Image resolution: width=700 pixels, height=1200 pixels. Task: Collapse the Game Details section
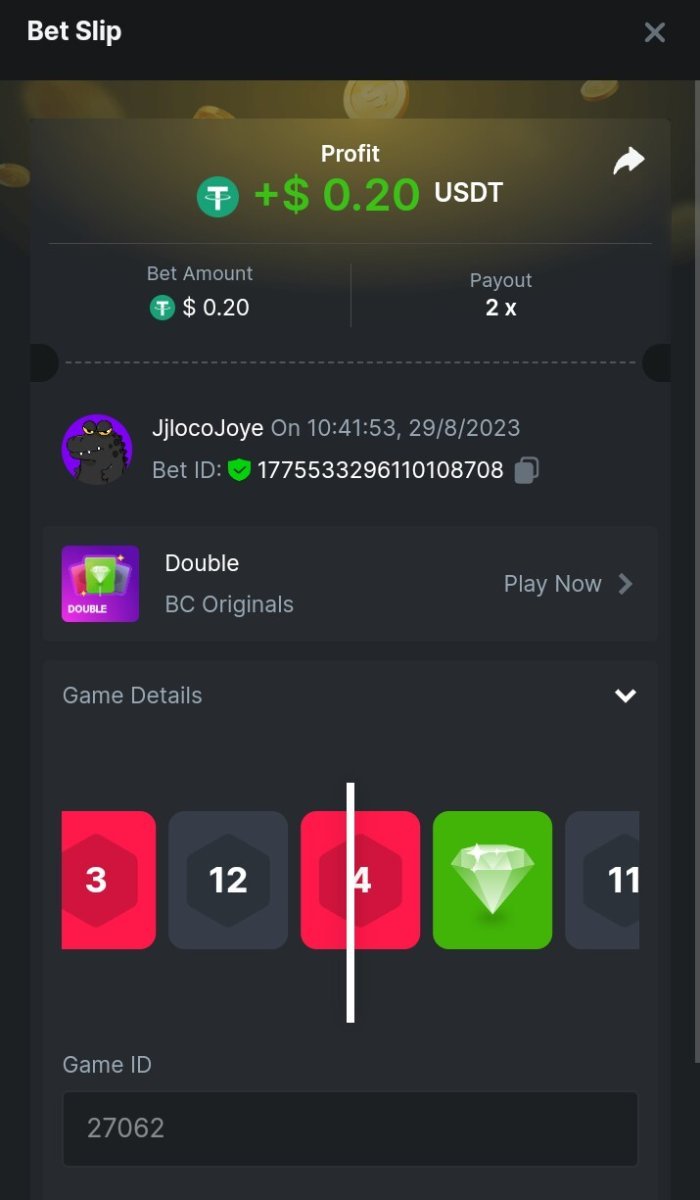[625, 695]
